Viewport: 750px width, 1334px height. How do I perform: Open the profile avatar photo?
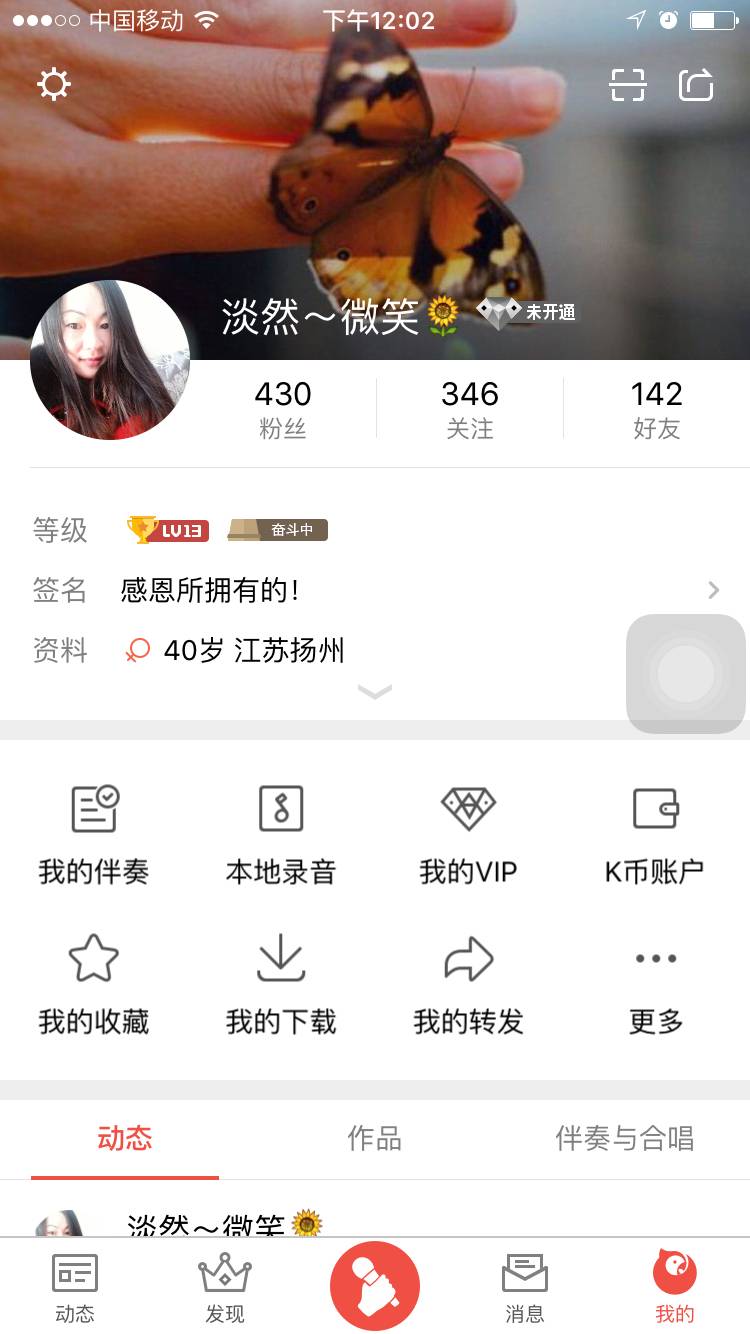pos(110,360)
